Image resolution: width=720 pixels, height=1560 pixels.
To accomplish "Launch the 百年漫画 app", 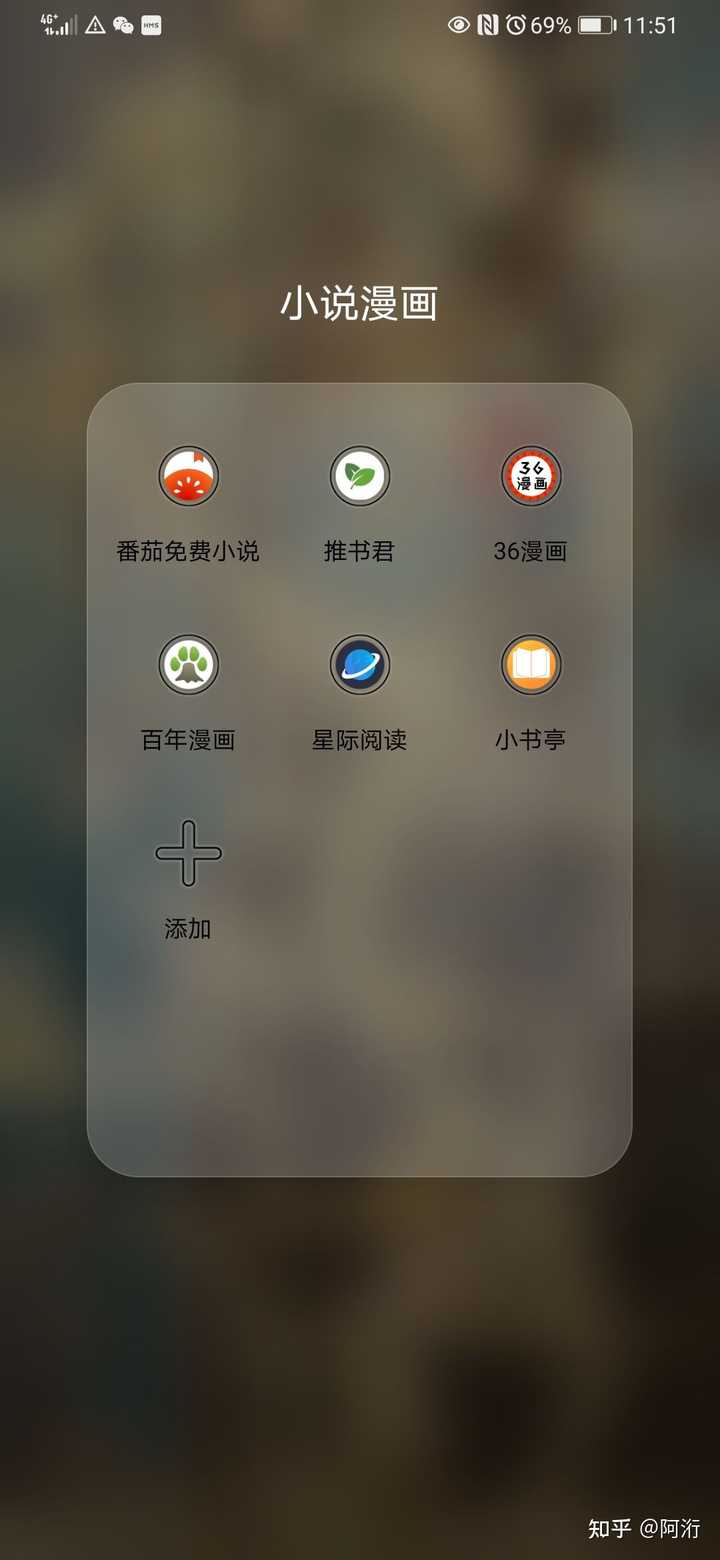I will [x=188, y=665].
